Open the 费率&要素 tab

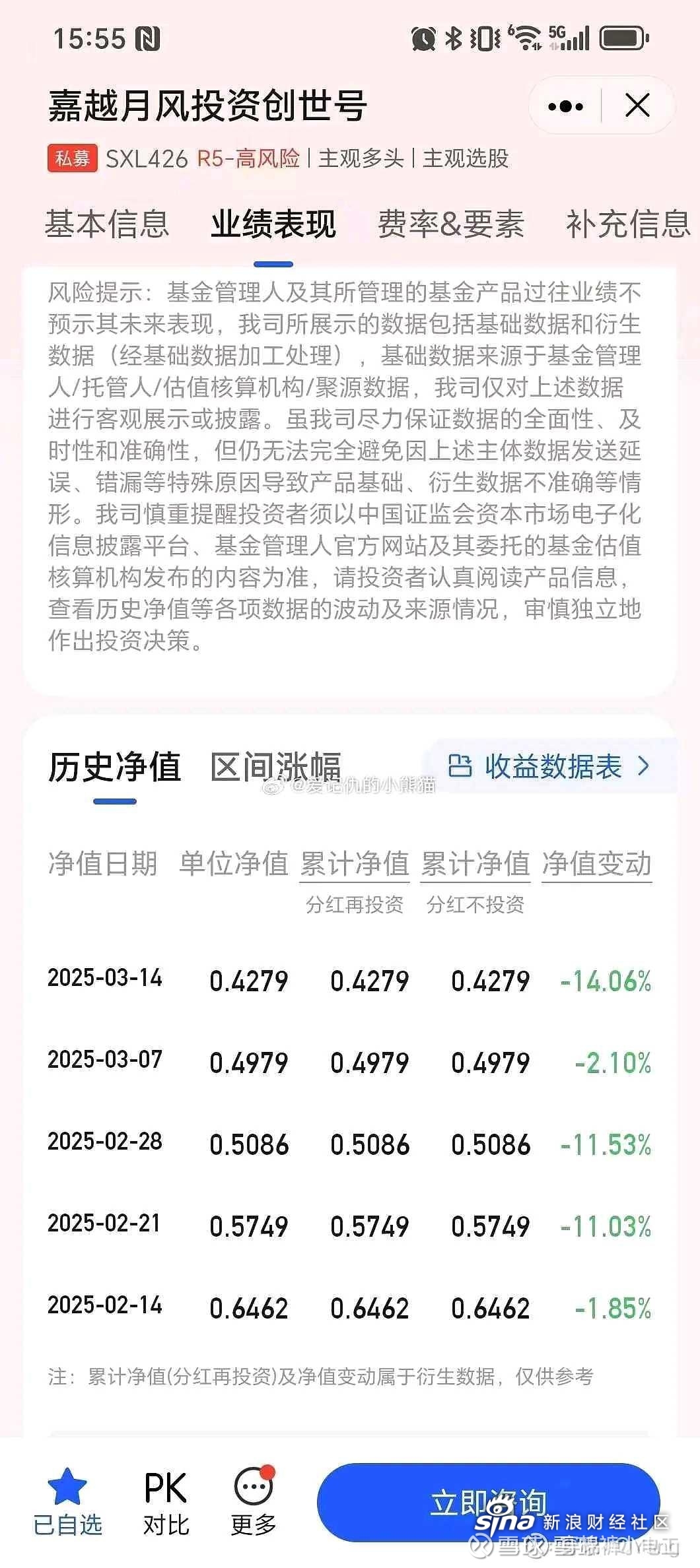coord(451,224)
